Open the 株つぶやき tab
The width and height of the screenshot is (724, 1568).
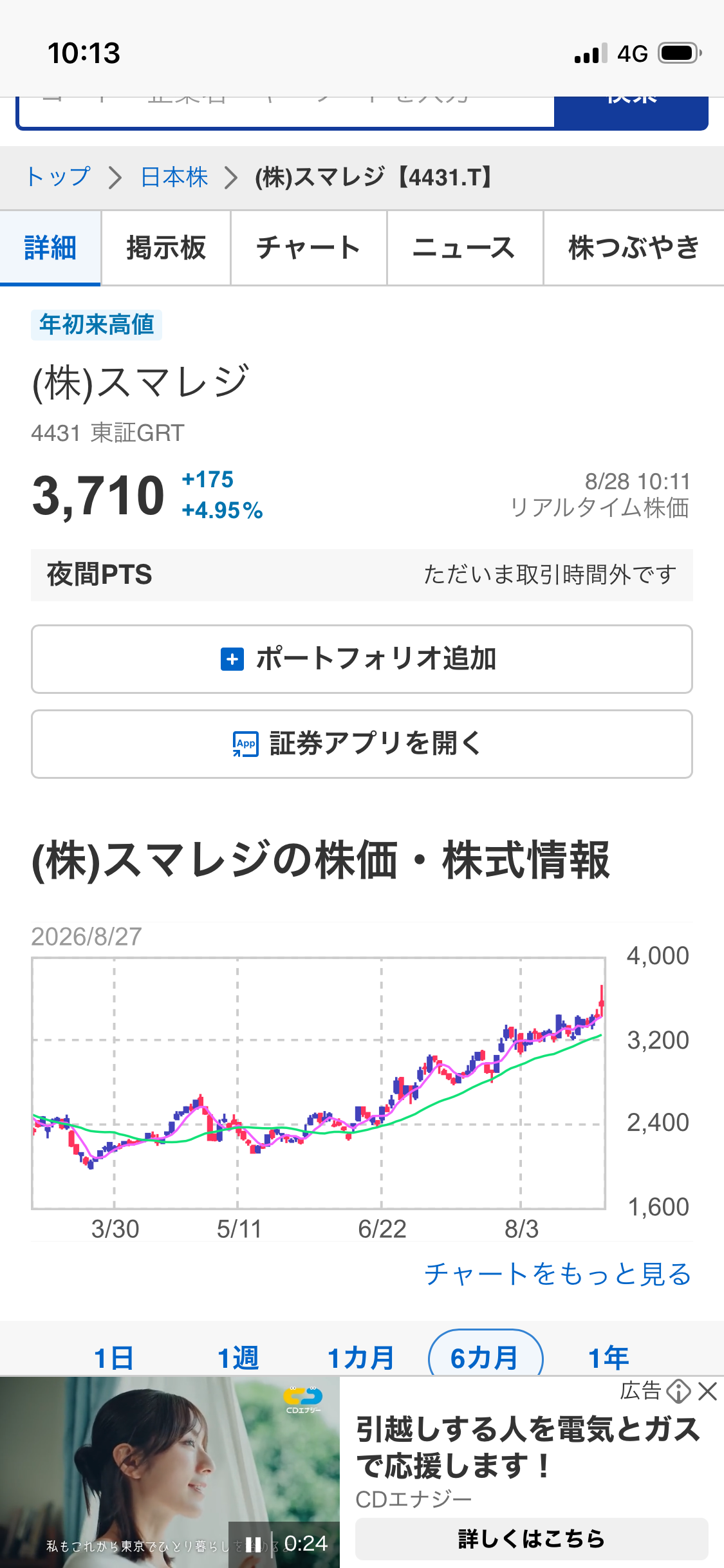(634, 248)
